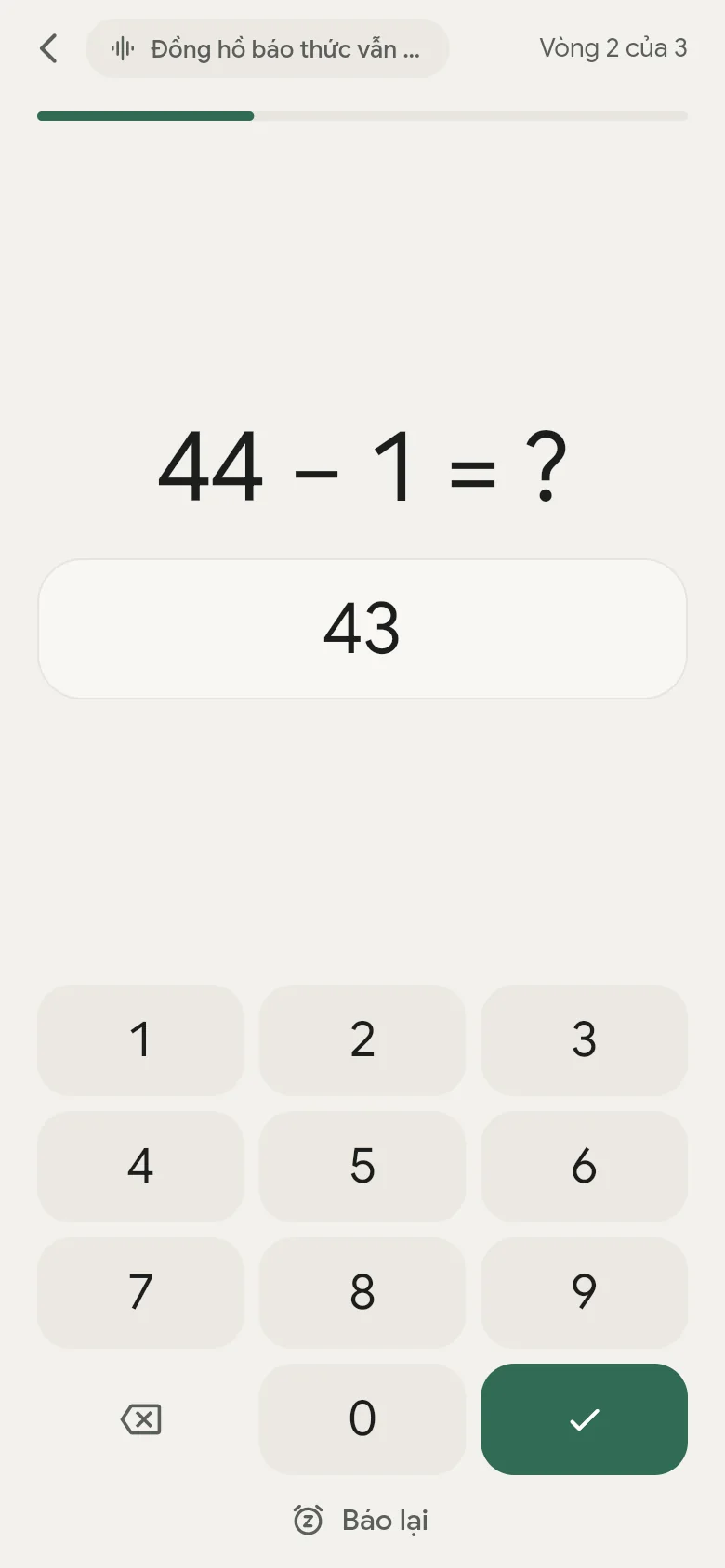
Task: Enter digit 6 on the keypad
Action: coord(584,1166)
